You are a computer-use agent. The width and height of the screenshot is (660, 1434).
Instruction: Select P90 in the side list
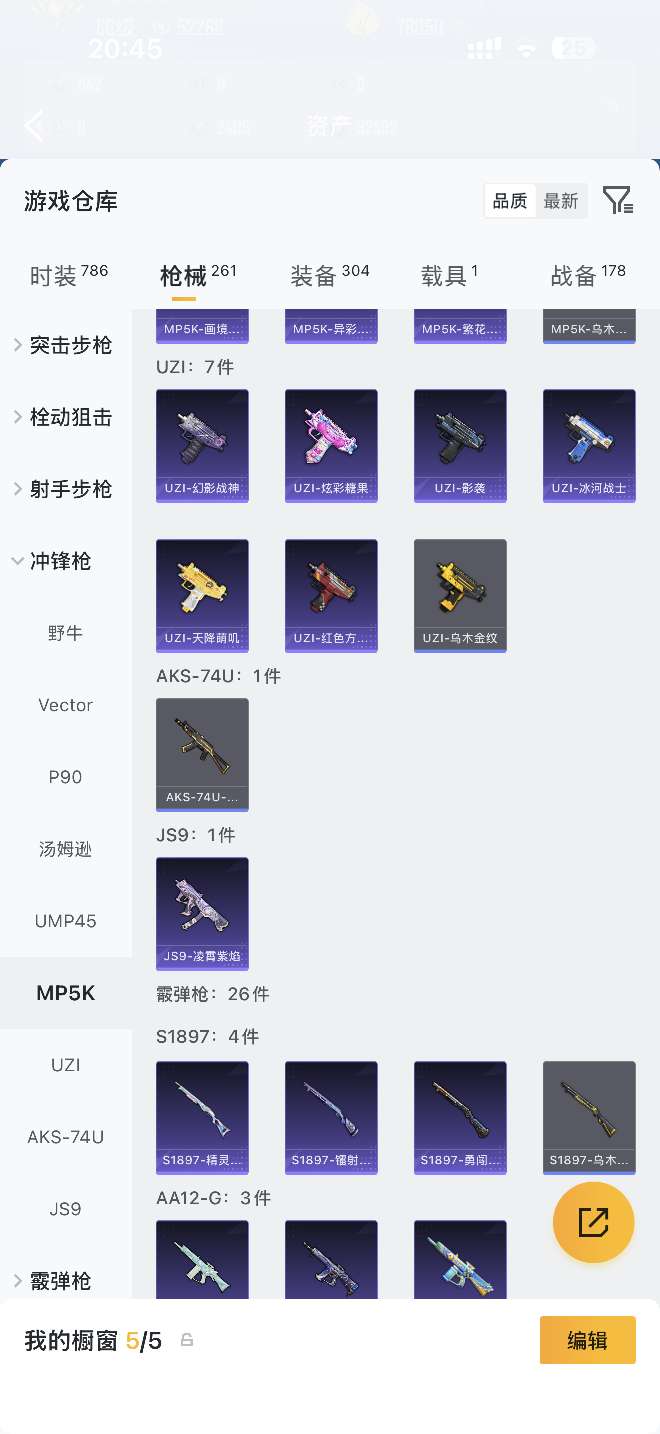pos(65,777)
